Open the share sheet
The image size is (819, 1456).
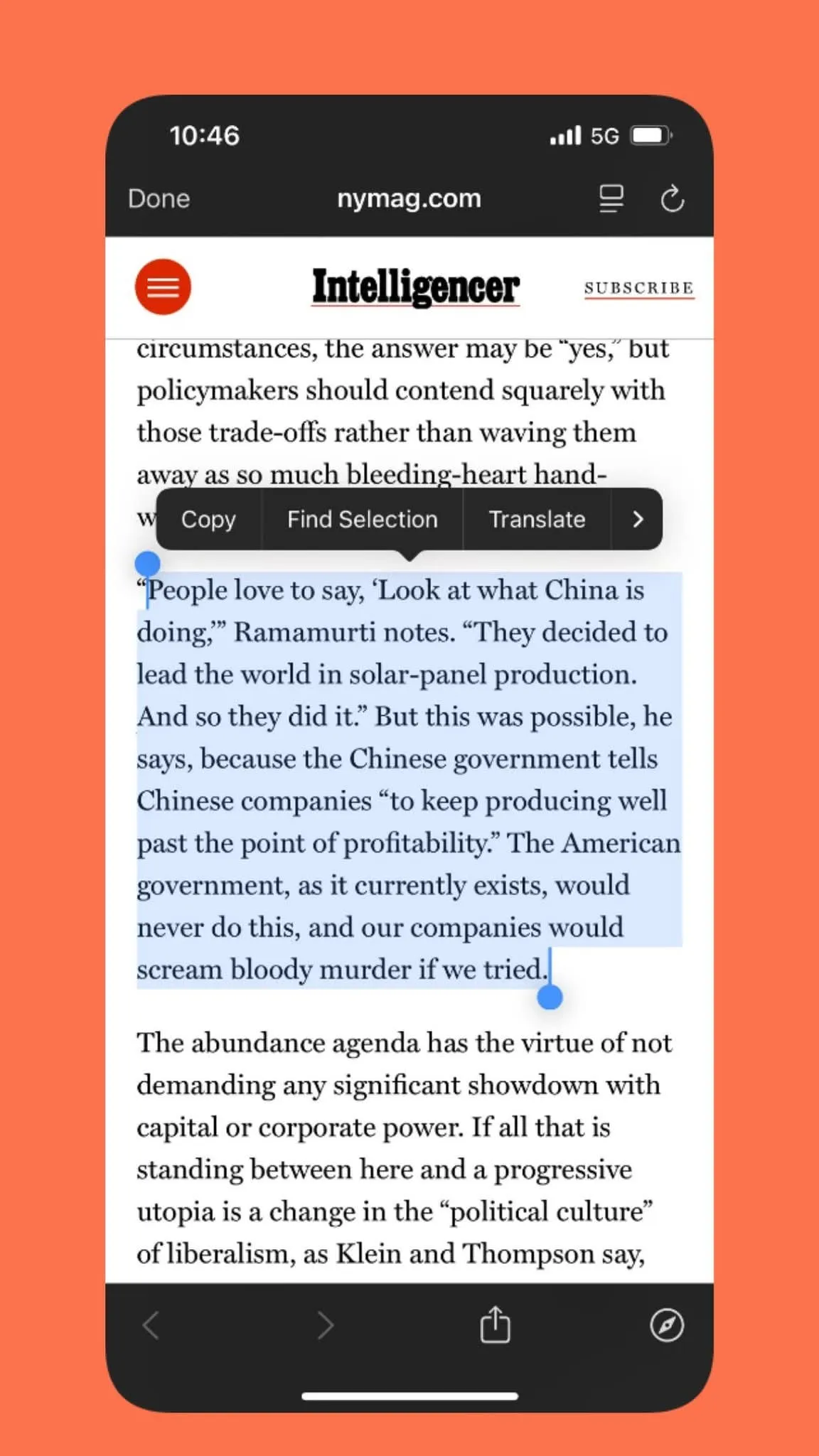(495, 1325)
